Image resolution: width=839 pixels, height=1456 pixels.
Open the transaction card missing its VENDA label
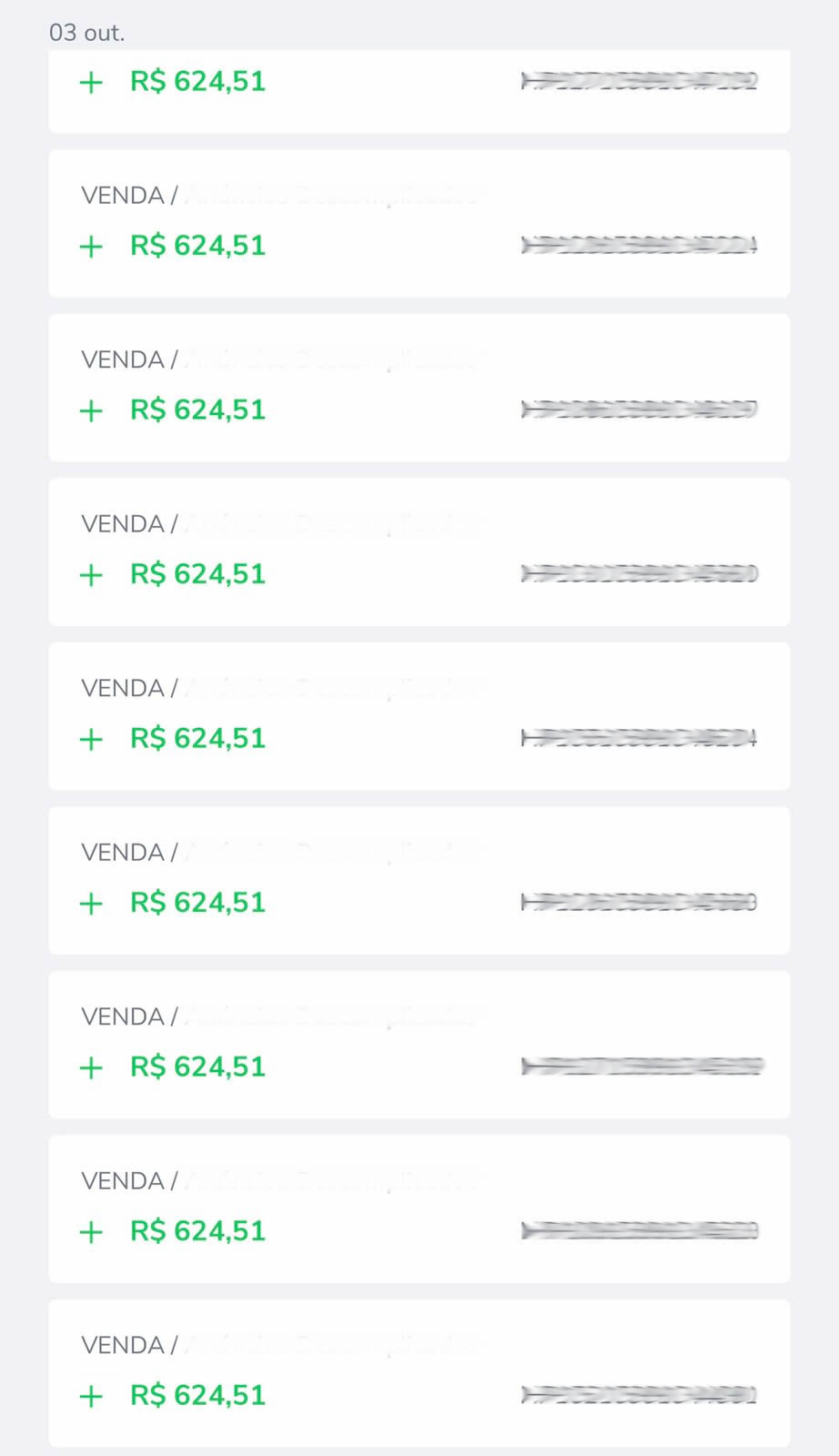coord(419,89)
